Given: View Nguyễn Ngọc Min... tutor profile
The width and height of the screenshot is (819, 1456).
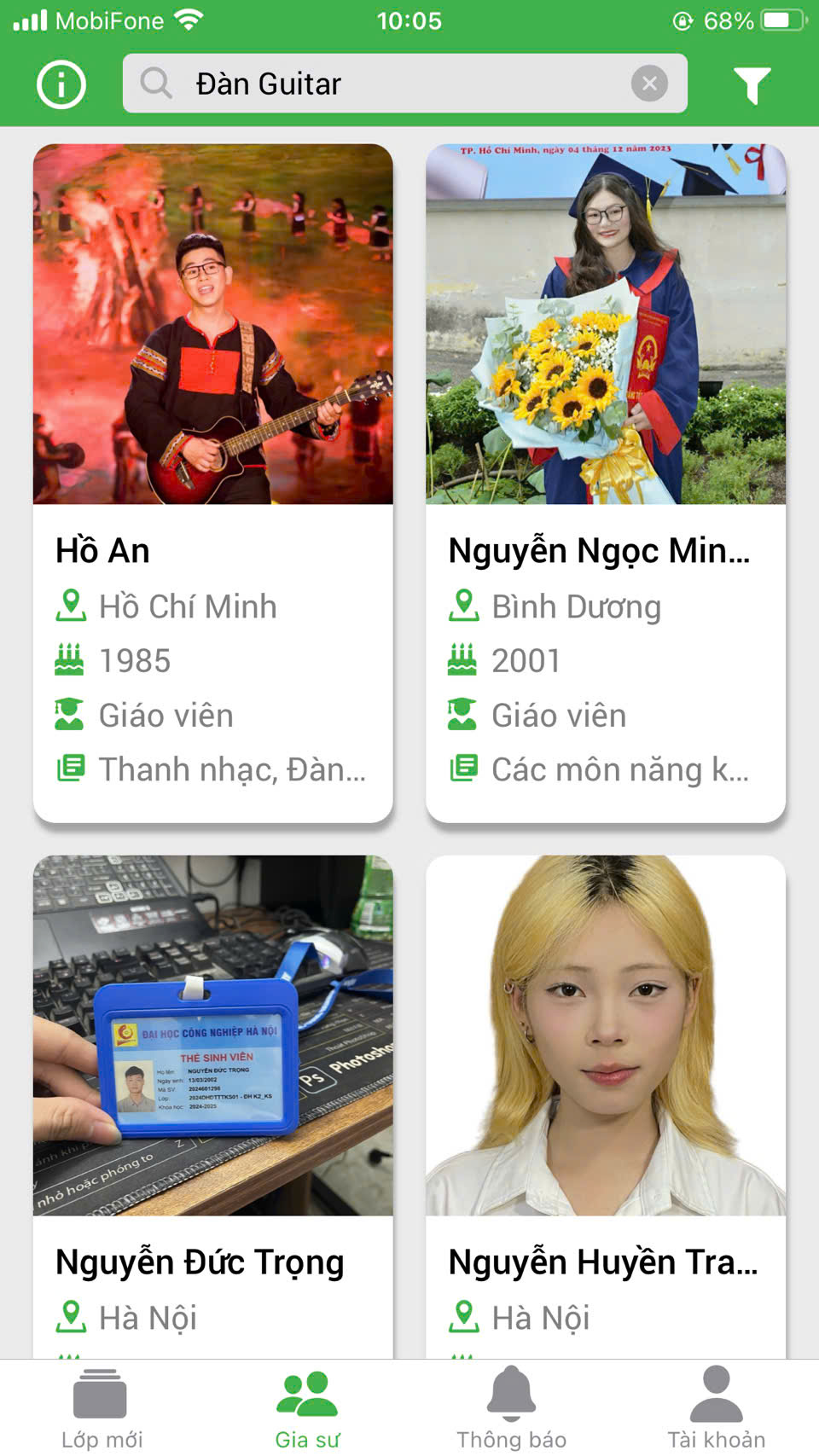Looking at the screenshot, I should click(x=605, y=482).
